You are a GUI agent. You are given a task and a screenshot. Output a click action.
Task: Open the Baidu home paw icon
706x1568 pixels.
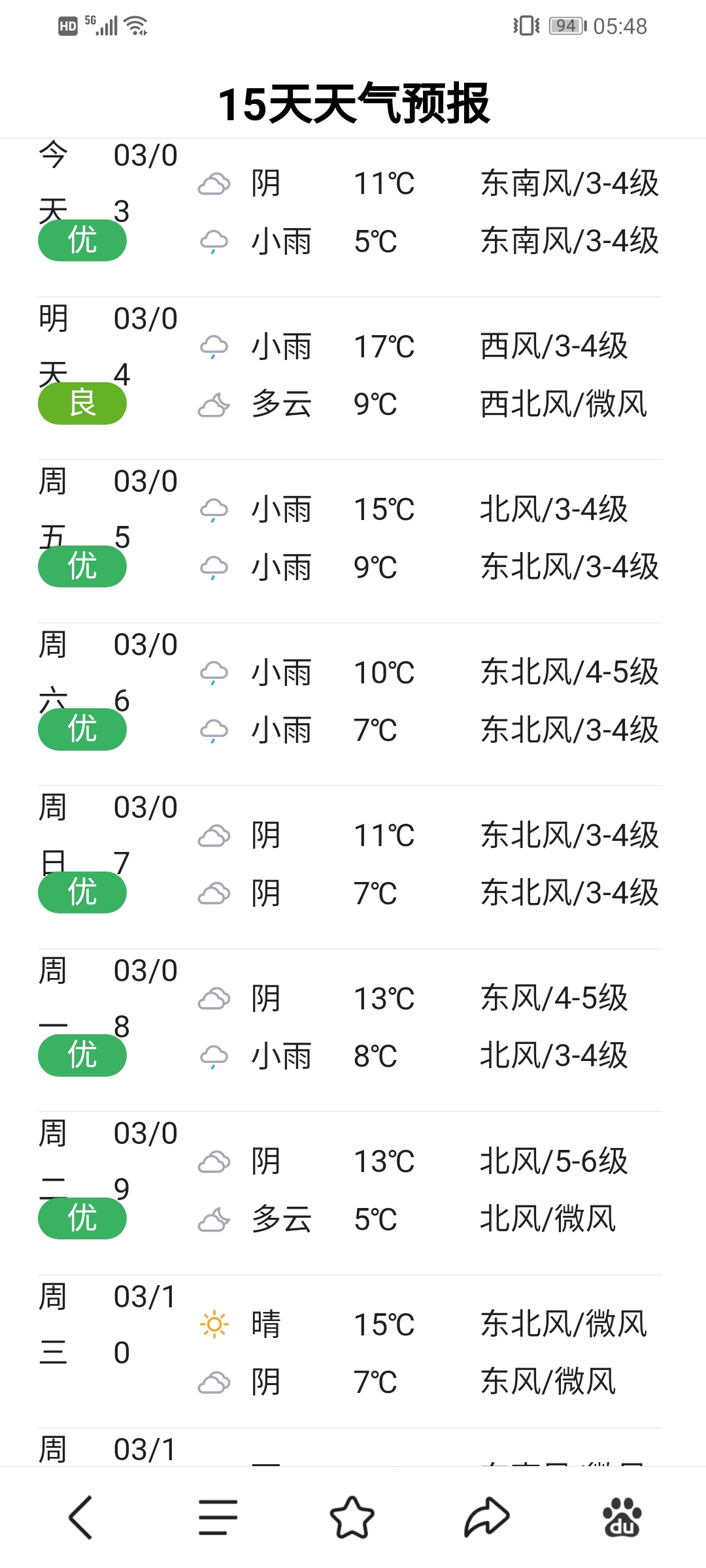tap(622, 1517)
